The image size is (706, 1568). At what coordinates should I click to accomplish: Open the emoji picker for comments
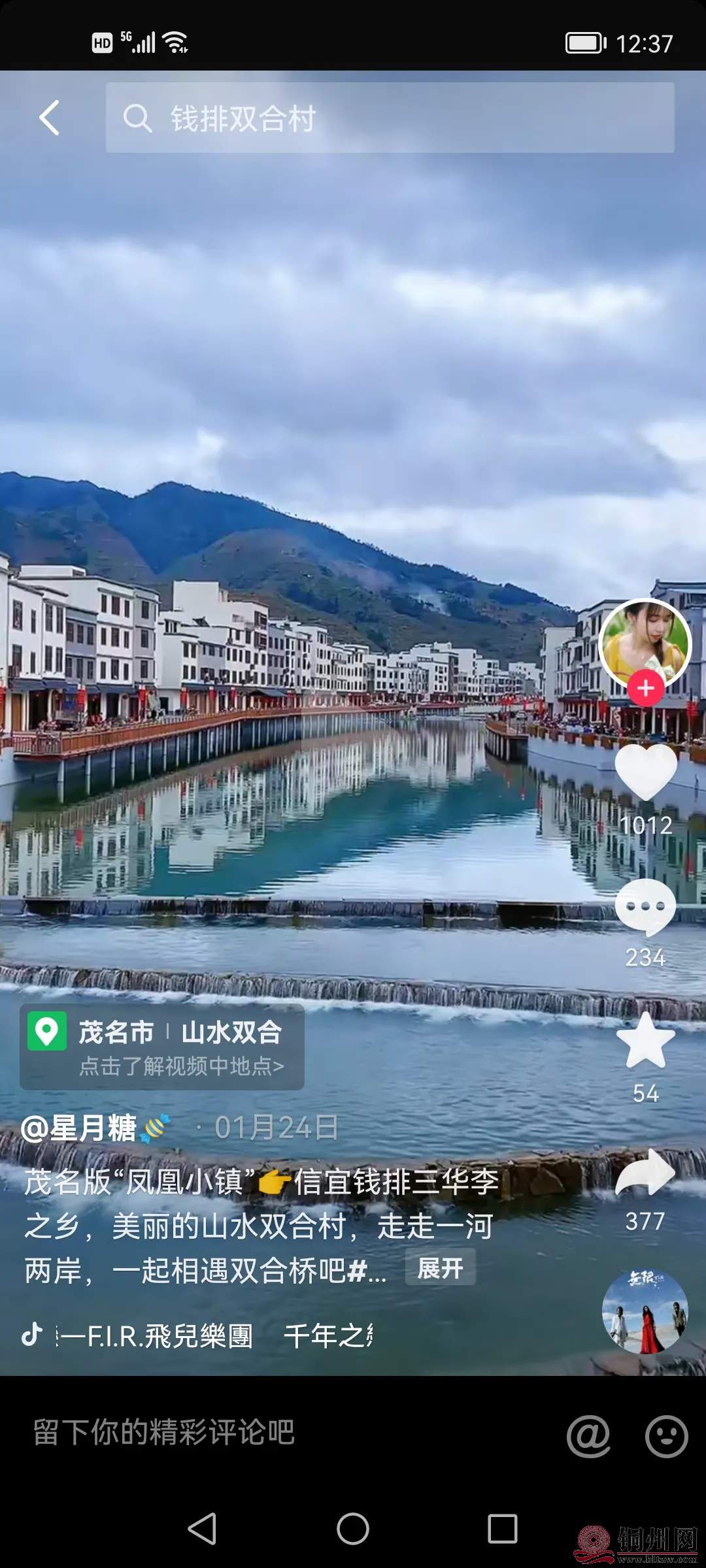tap(666, 1436)
